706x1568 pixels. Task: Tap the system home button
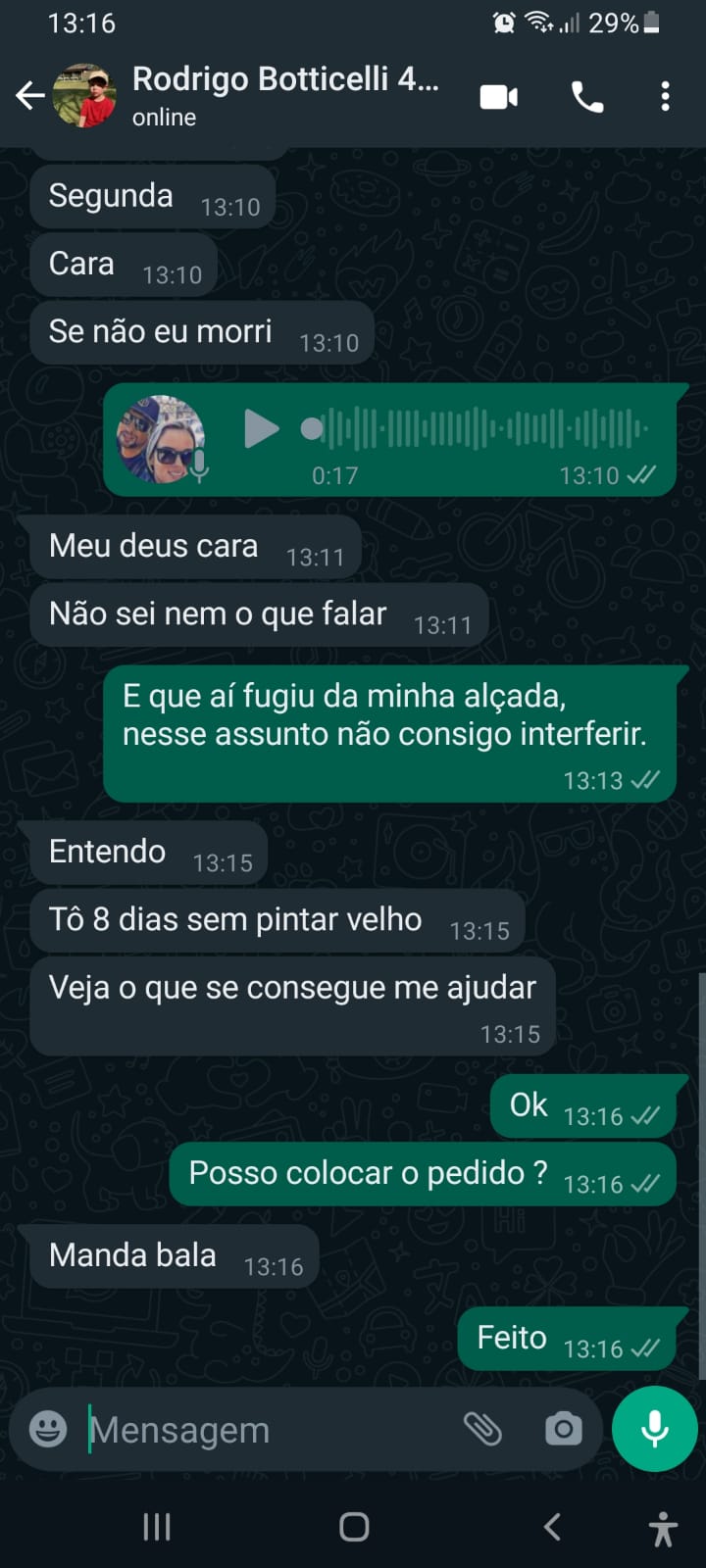(x=353, y=1526)
